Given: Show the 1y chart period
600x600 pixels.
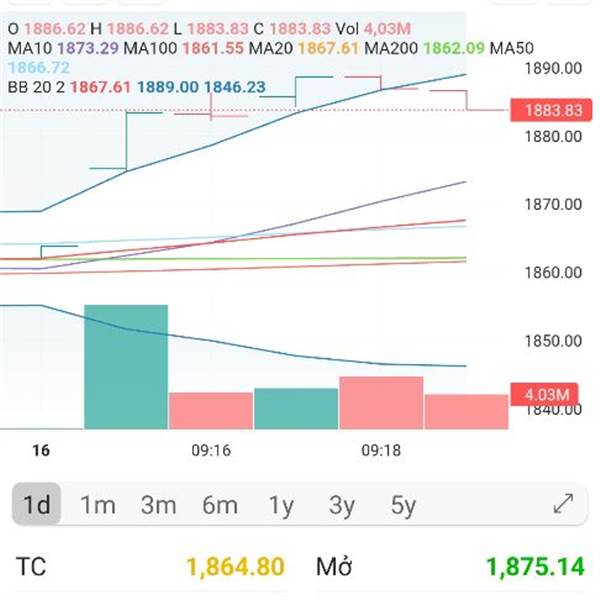Looking at the screenshot, I should click(x=281, y=505).
